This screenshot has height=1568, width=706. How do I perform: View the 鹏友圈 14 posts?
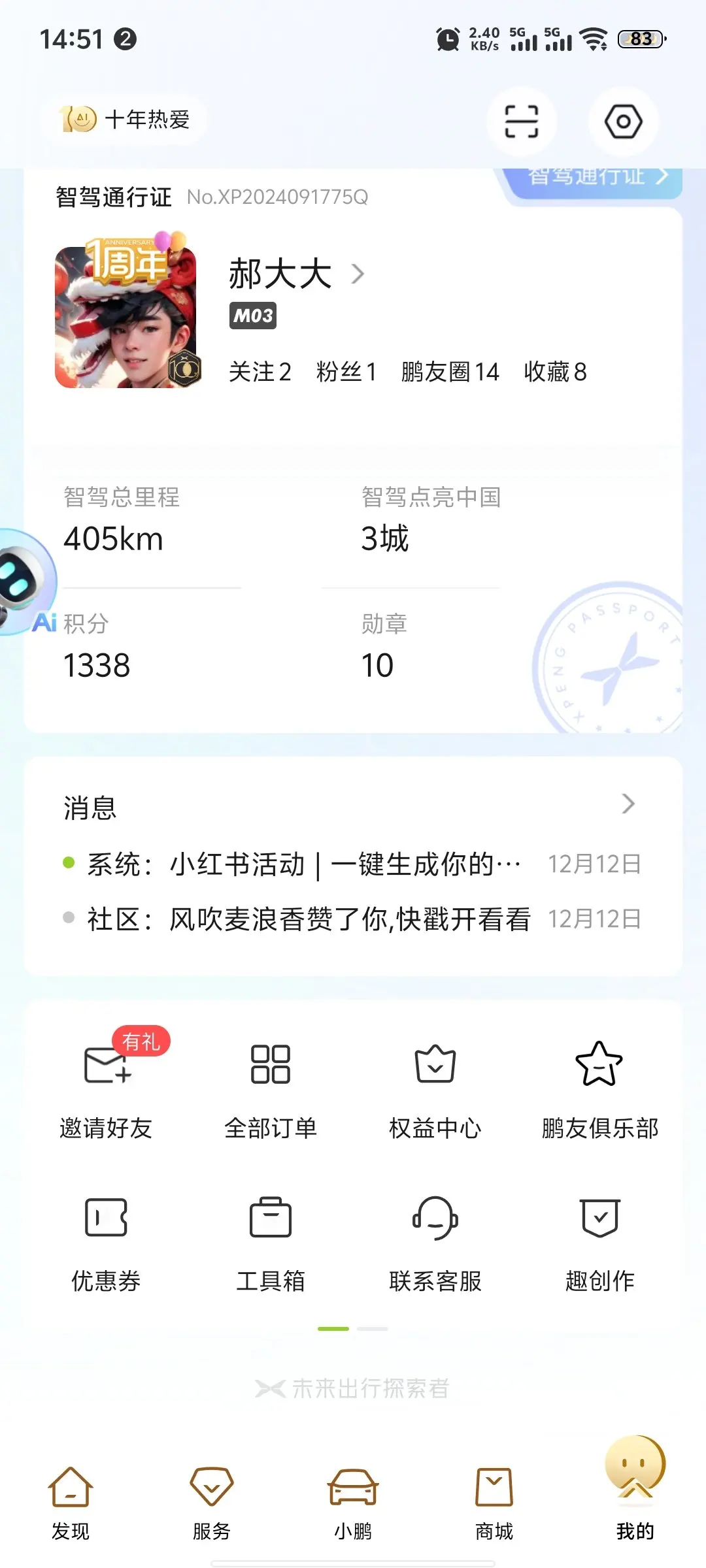(x=450, y=372)
